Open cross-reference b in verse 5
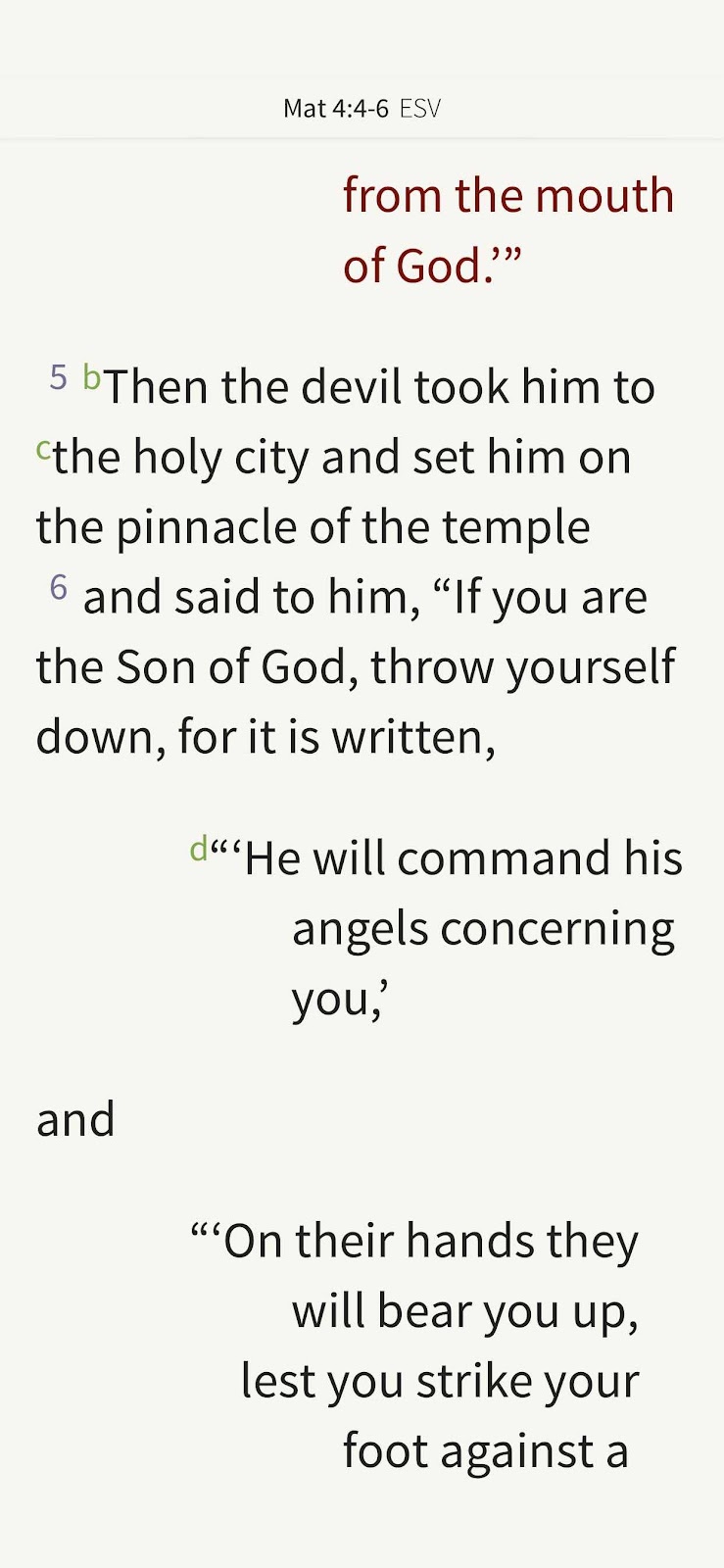 (92, 376)
